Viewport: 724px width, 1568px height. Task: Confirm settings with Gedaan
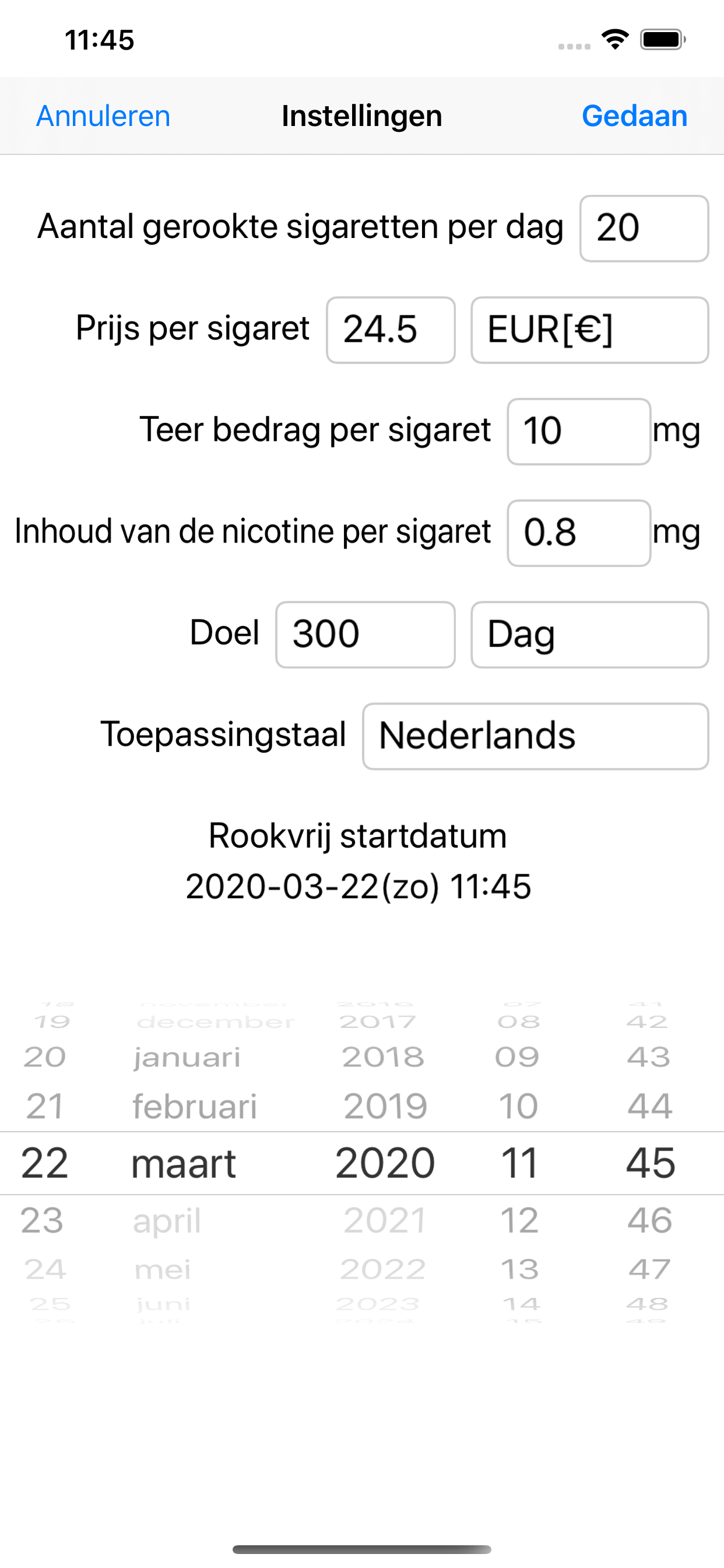tap(635, 116)
